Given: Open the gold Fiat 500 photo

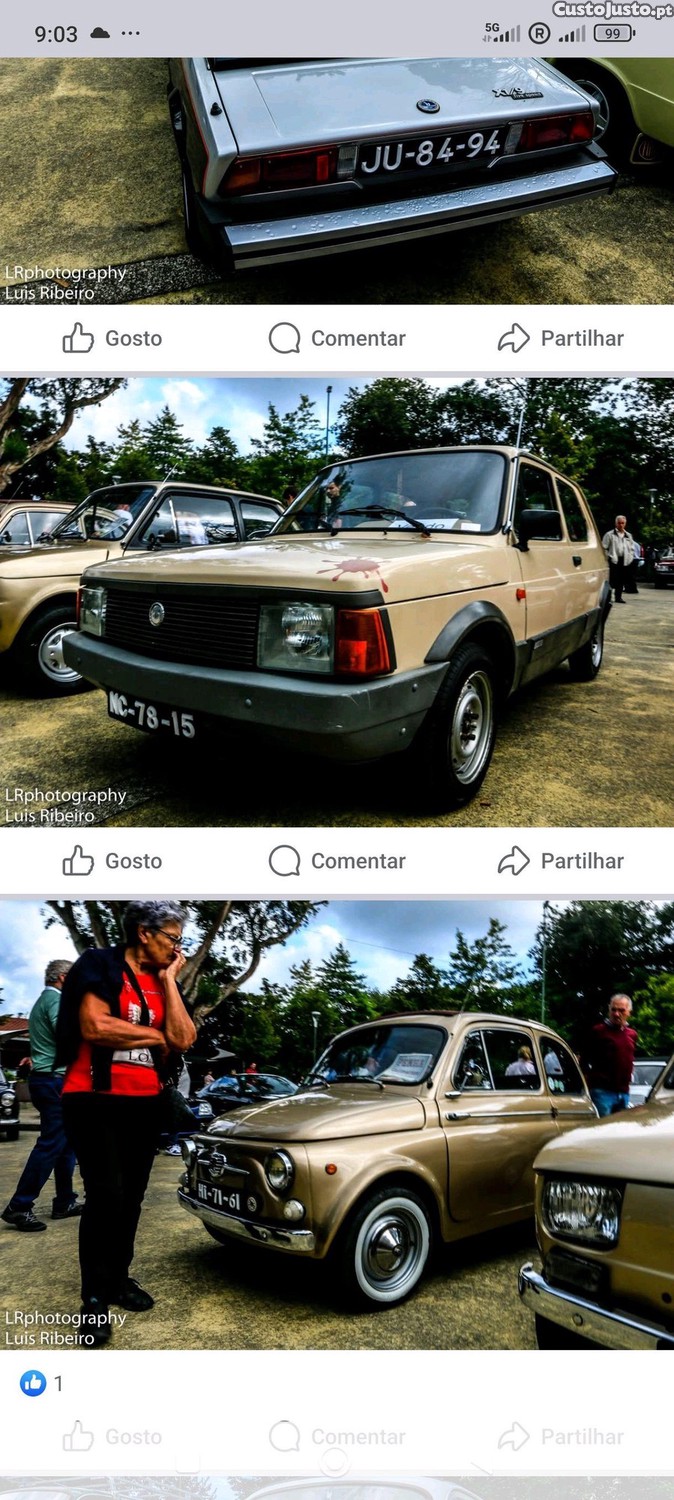Looking at the screenshot, I should (337, 1125).
